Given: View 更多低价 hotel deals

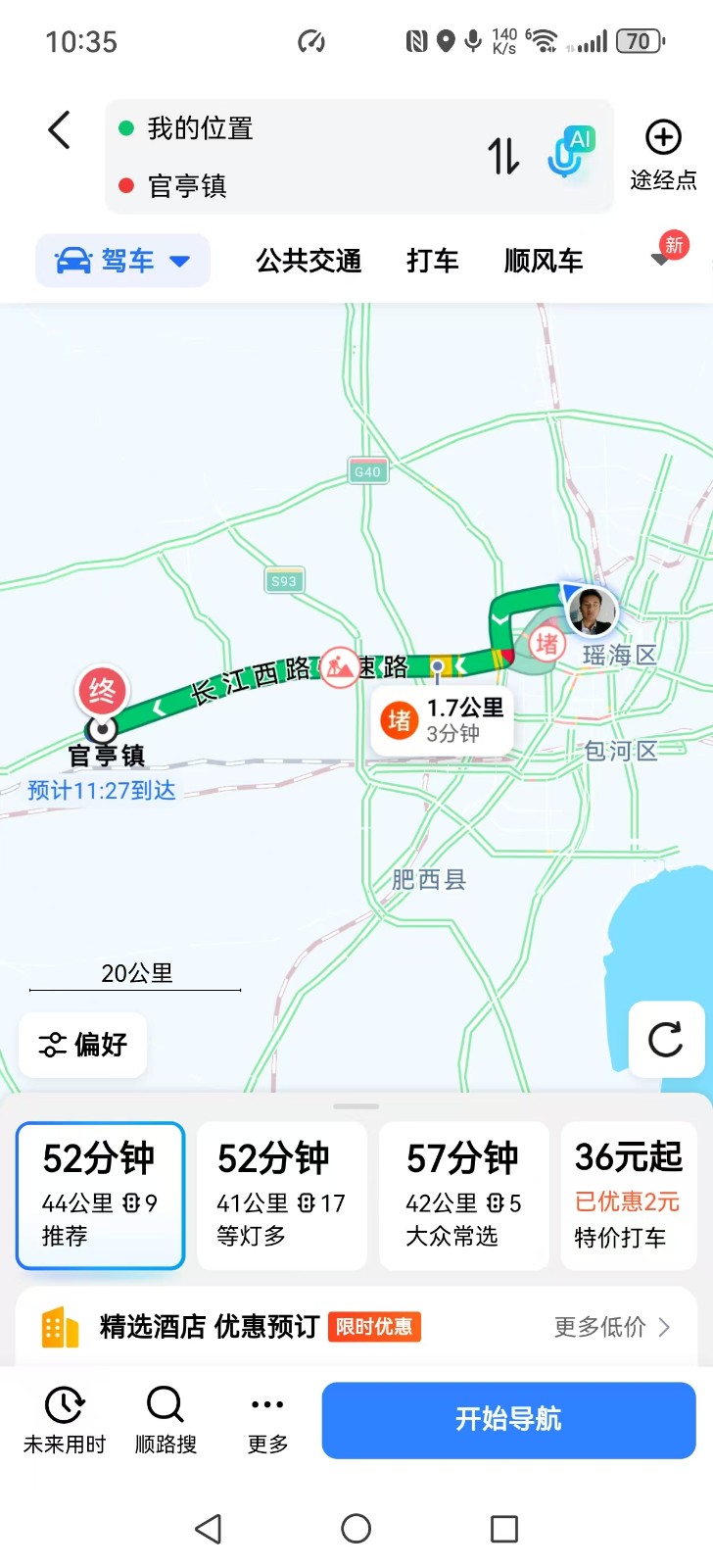Looking at the screenshot, I should point(612,1327).
